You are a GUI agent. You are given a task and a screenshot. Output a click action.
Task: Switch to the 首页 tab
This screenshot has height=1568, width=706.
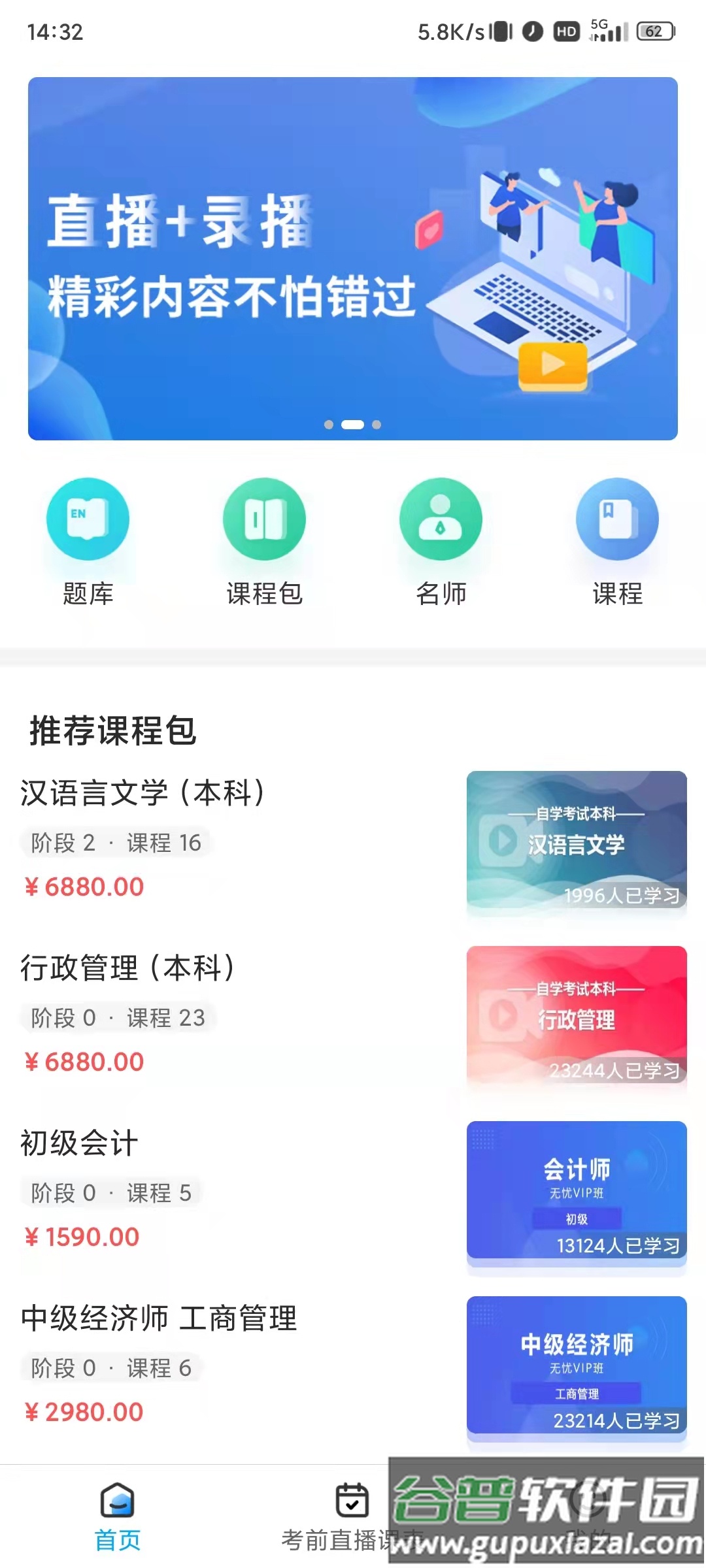tap(116, 1522)
